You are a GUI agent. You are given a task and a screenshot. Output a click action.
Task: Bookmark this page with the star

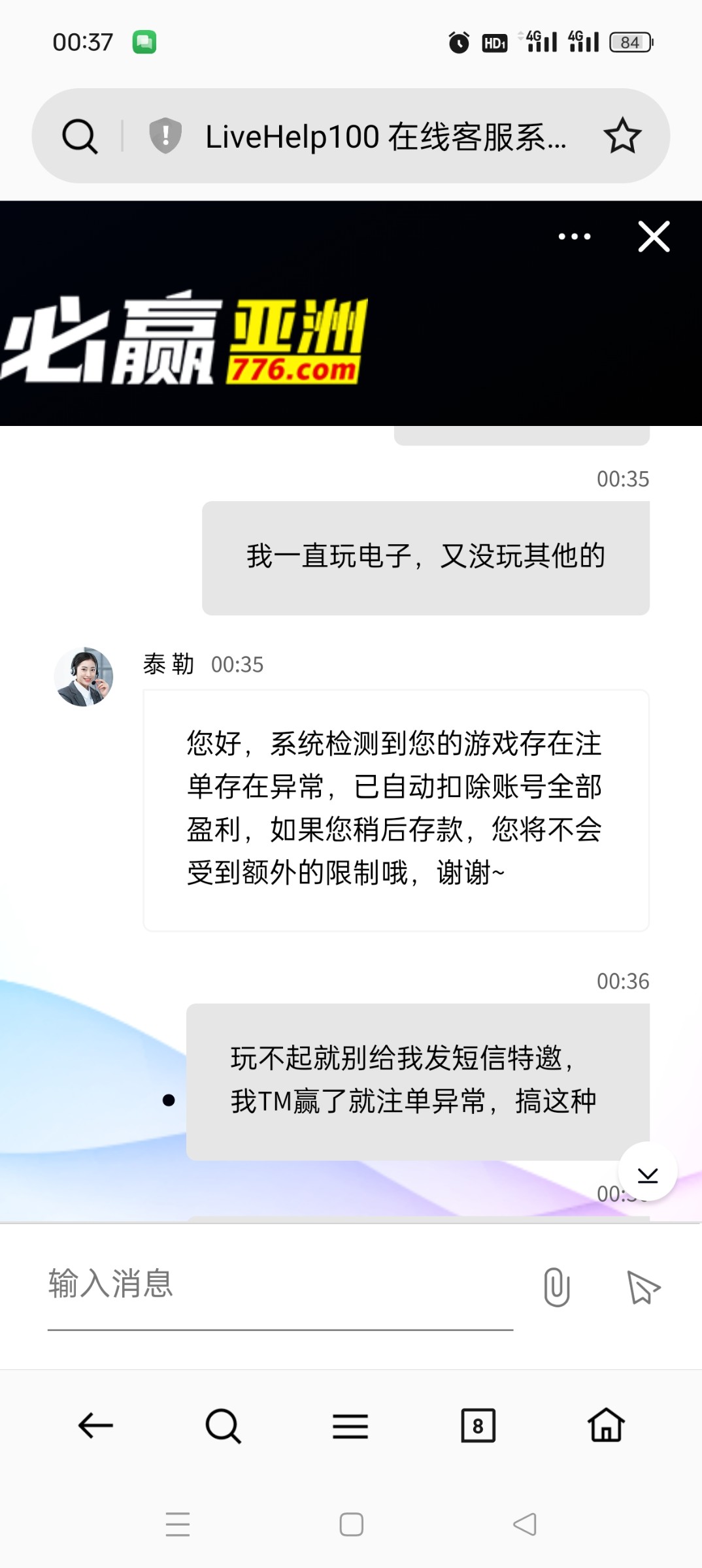[622, 136]
